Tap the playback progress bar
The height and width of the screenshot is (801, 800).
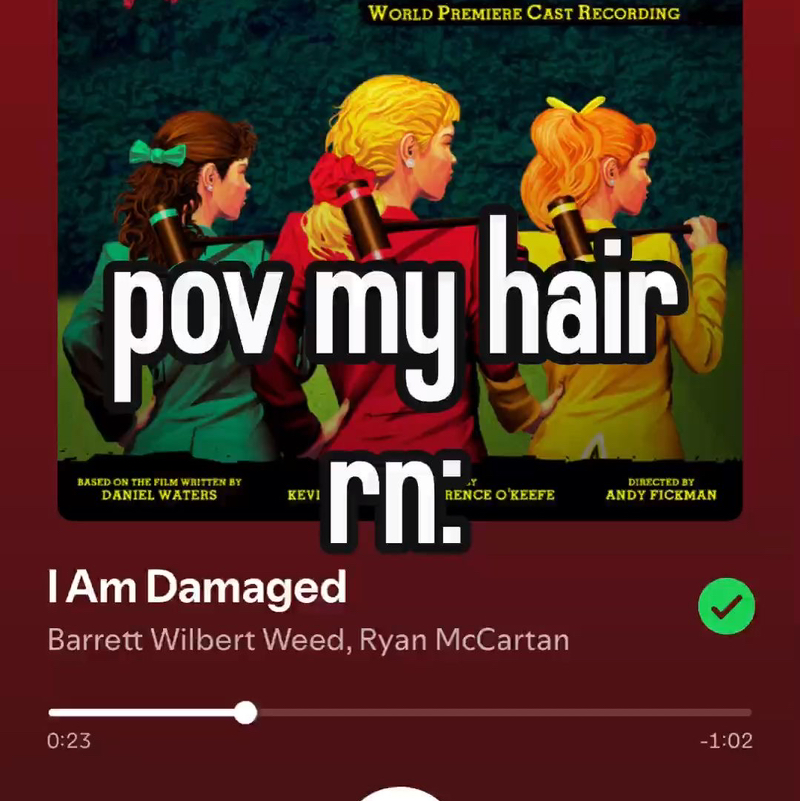coord(400,713)
